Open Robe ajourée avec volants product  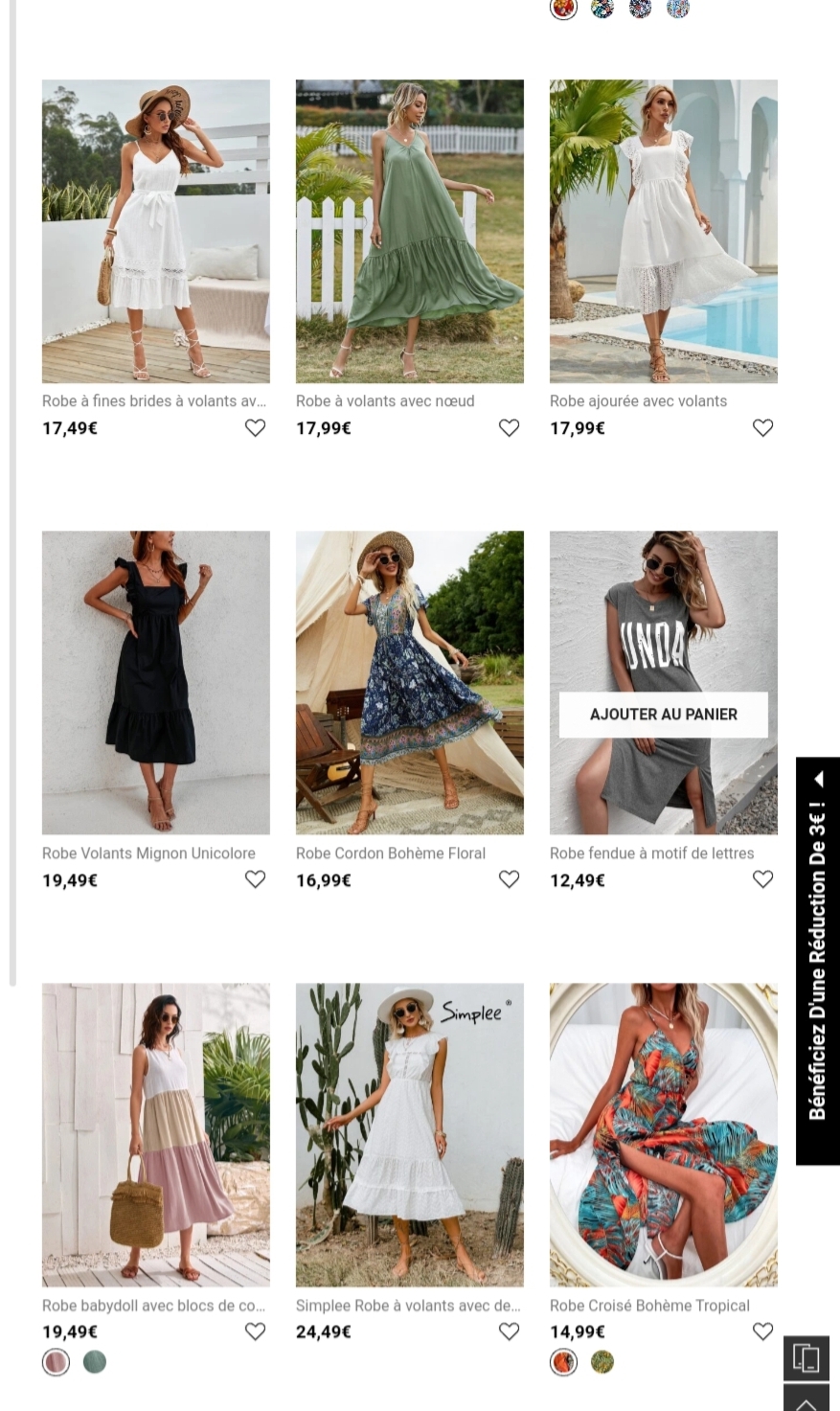point(663,231)
